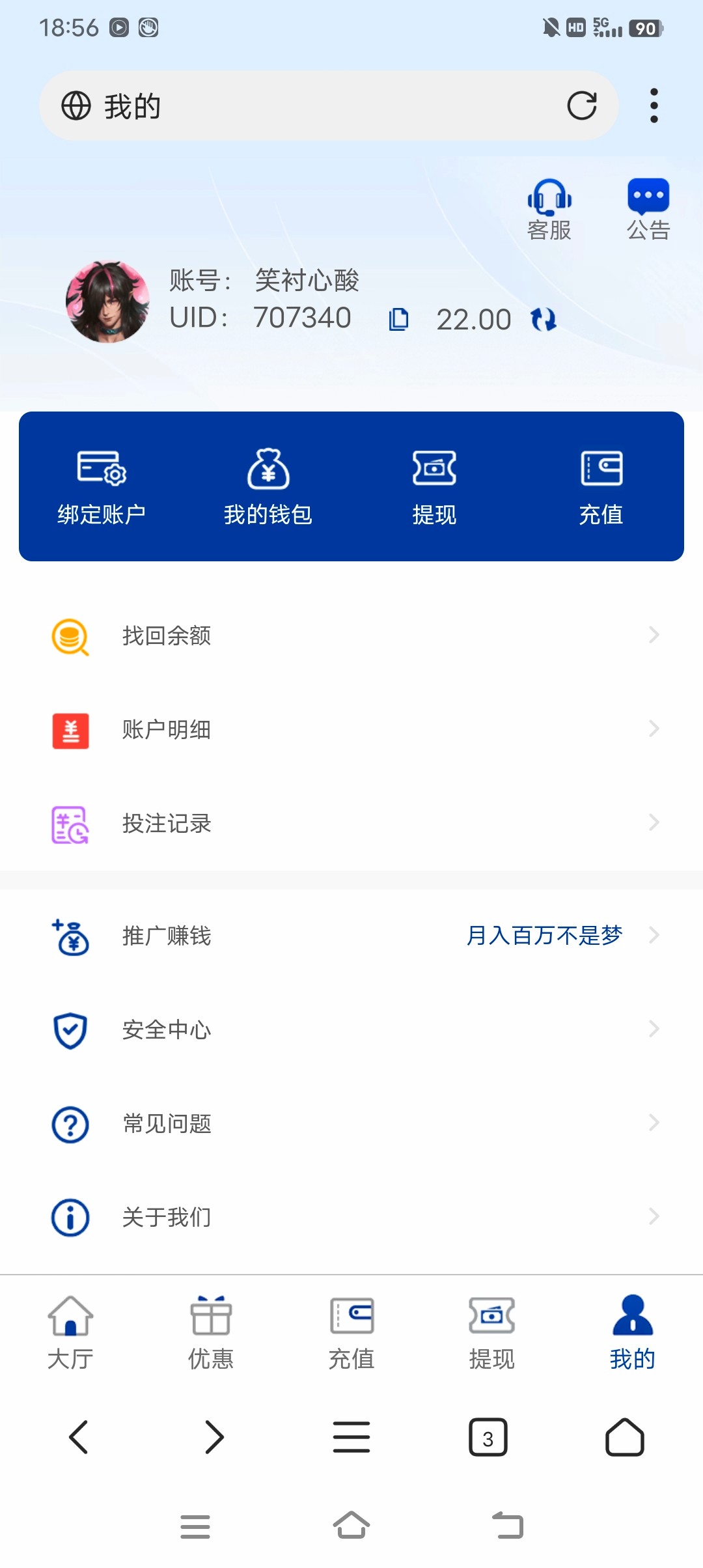
Task: Select 充值 in the blue panel
Action: coord(601,486)
